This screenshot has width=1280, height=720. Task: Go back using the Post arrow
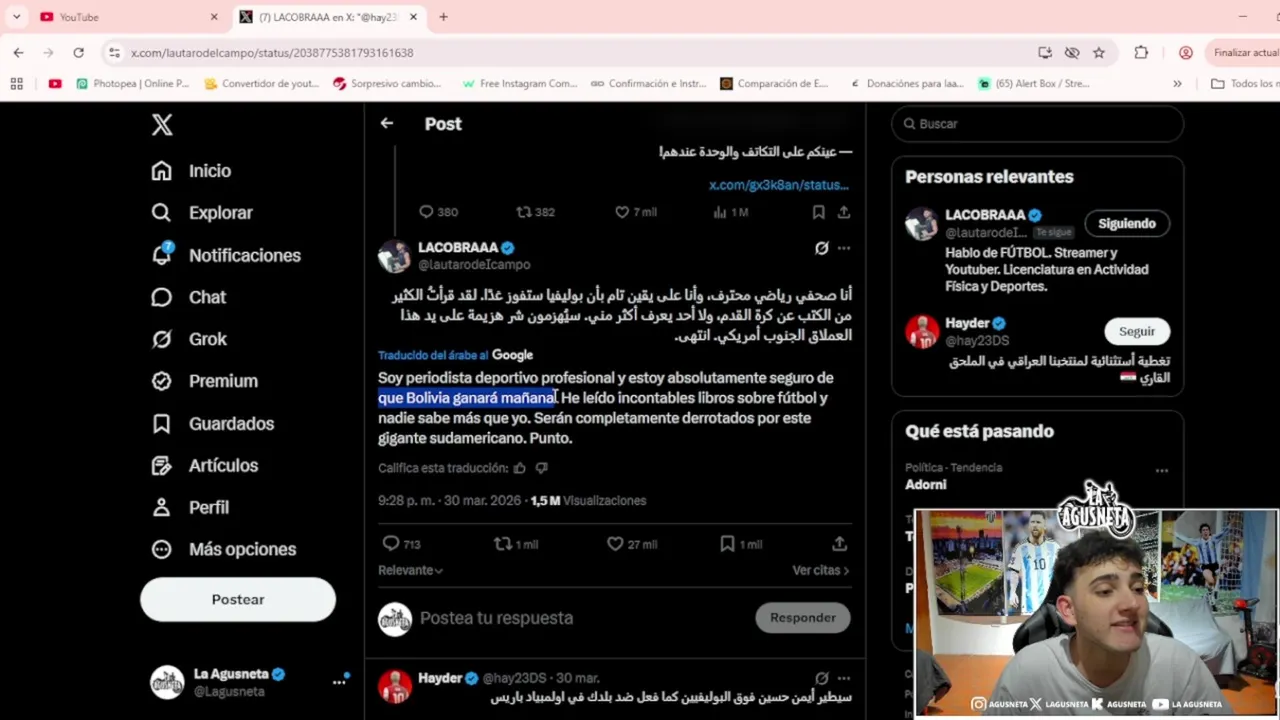click(387, 123)
